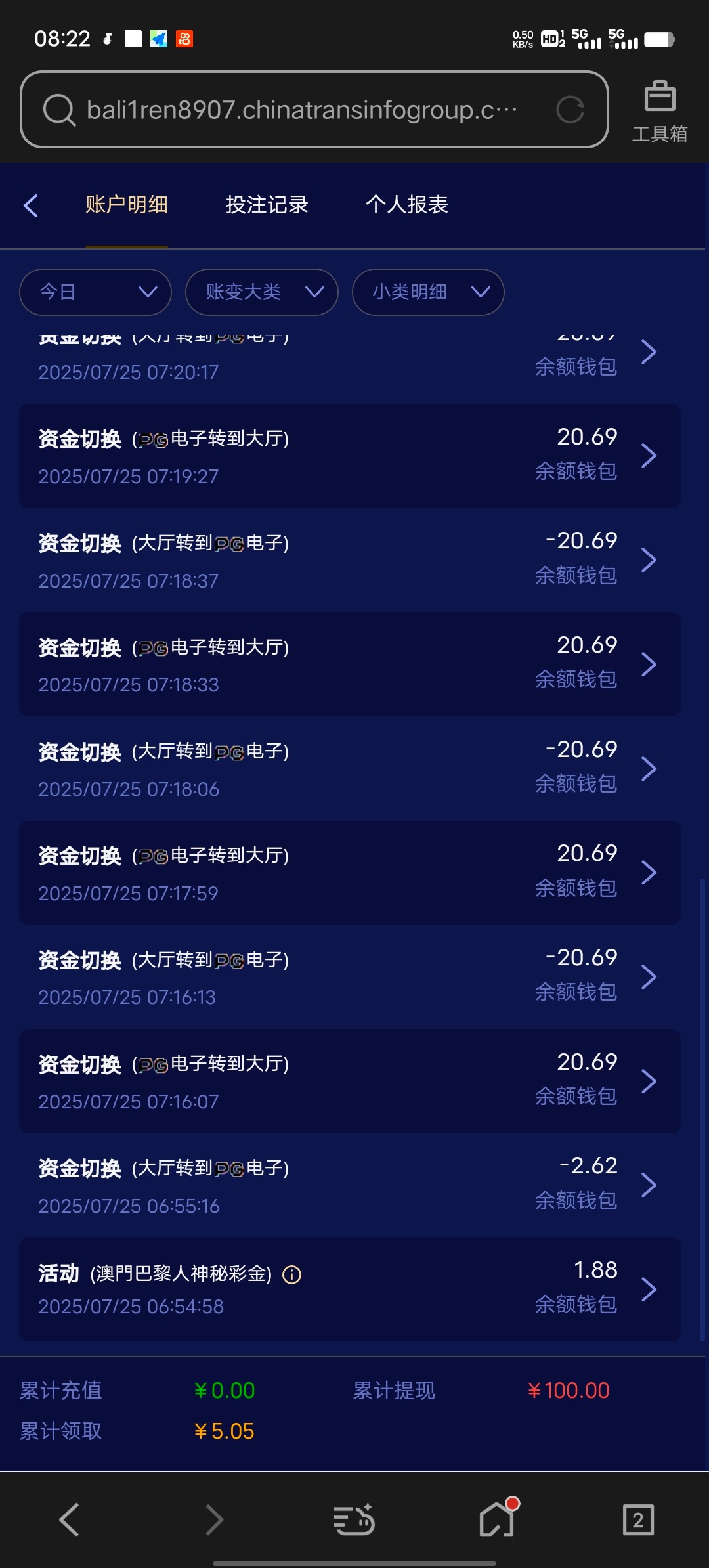Open the browser tab switcher
The image size is (709, 1568).
[637, 1519]
